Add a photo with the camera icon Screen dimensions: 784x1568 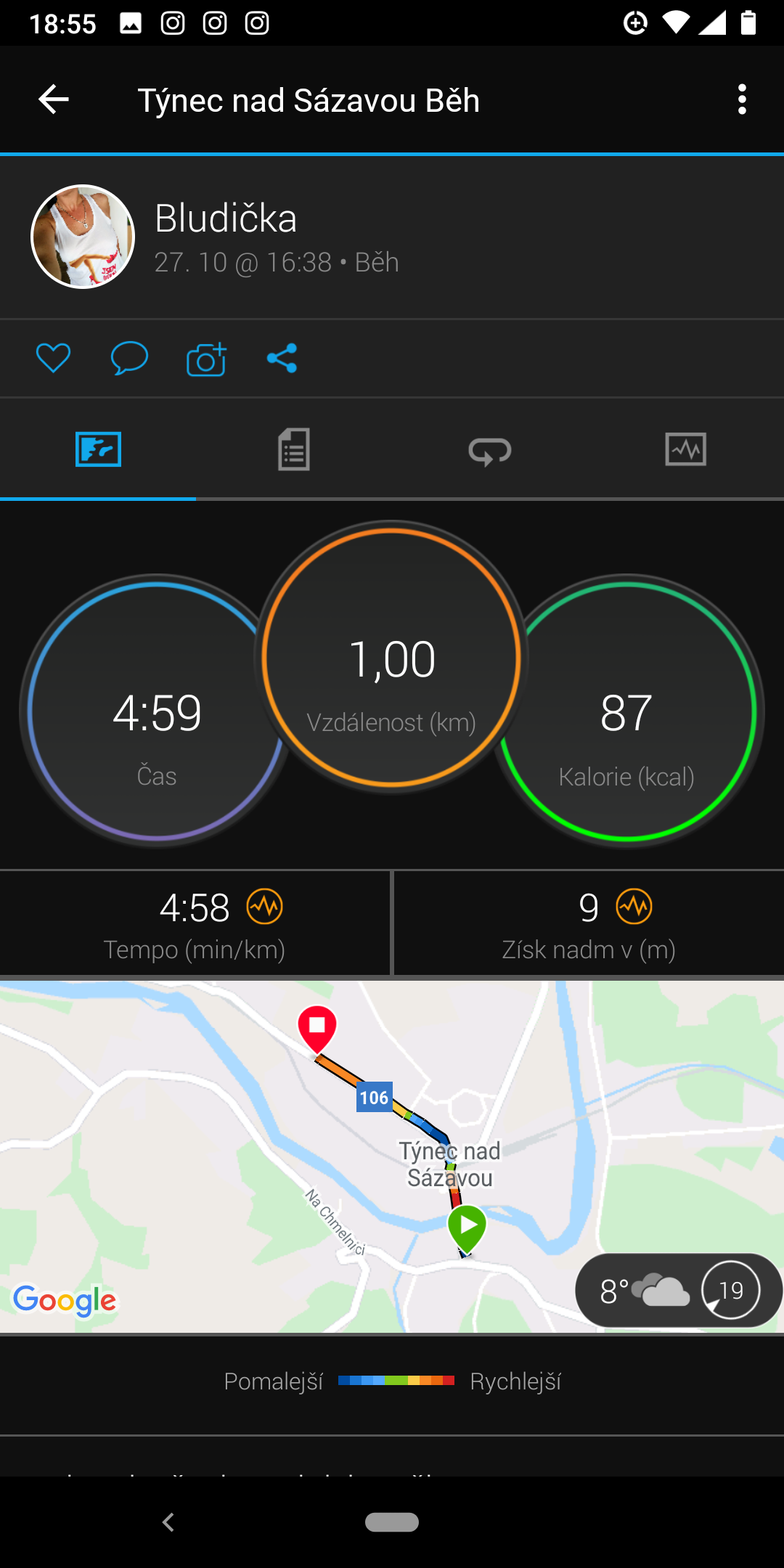tap(206, 358)
